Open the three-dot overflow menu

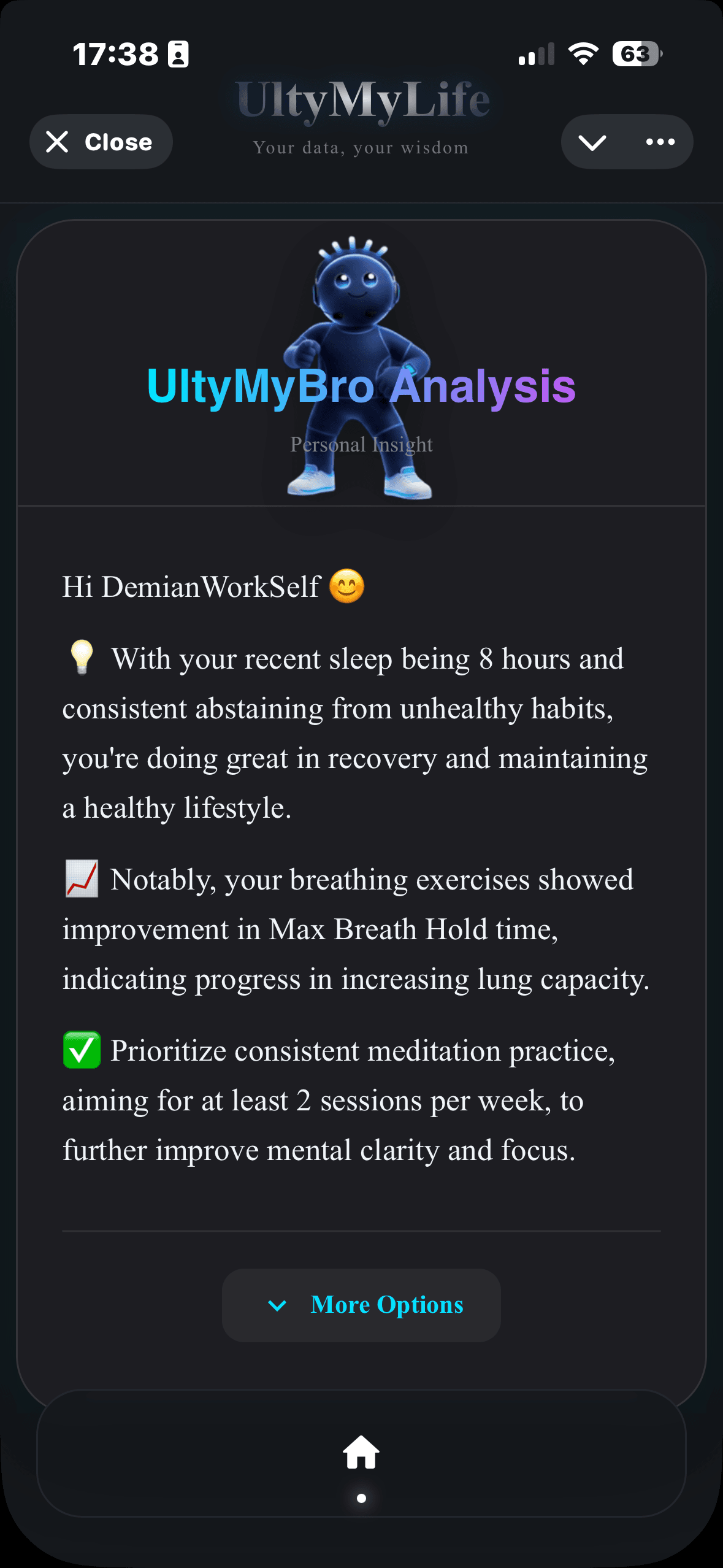pos(660,142)
